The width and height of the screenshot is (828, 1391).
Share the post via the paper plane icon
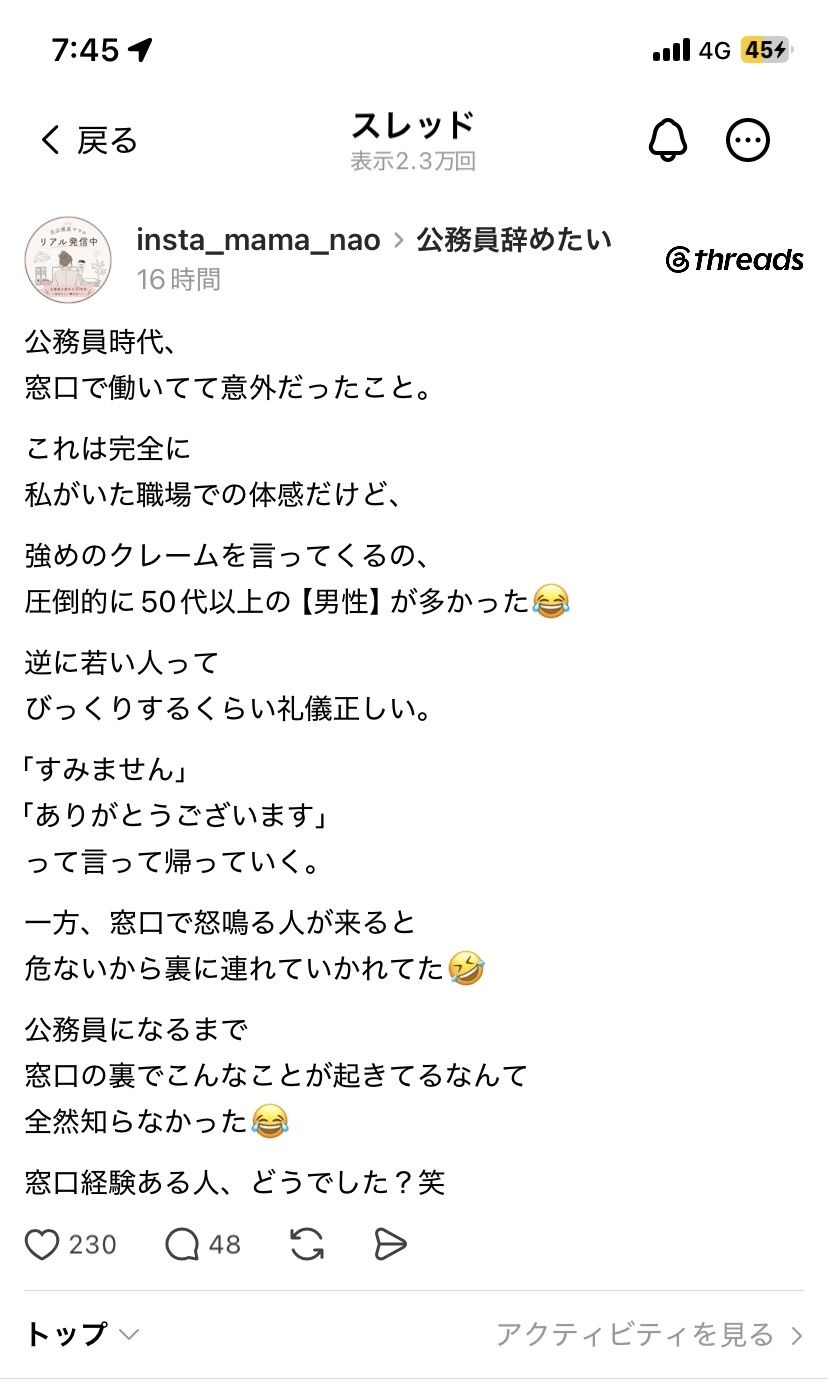[391, 1244]
